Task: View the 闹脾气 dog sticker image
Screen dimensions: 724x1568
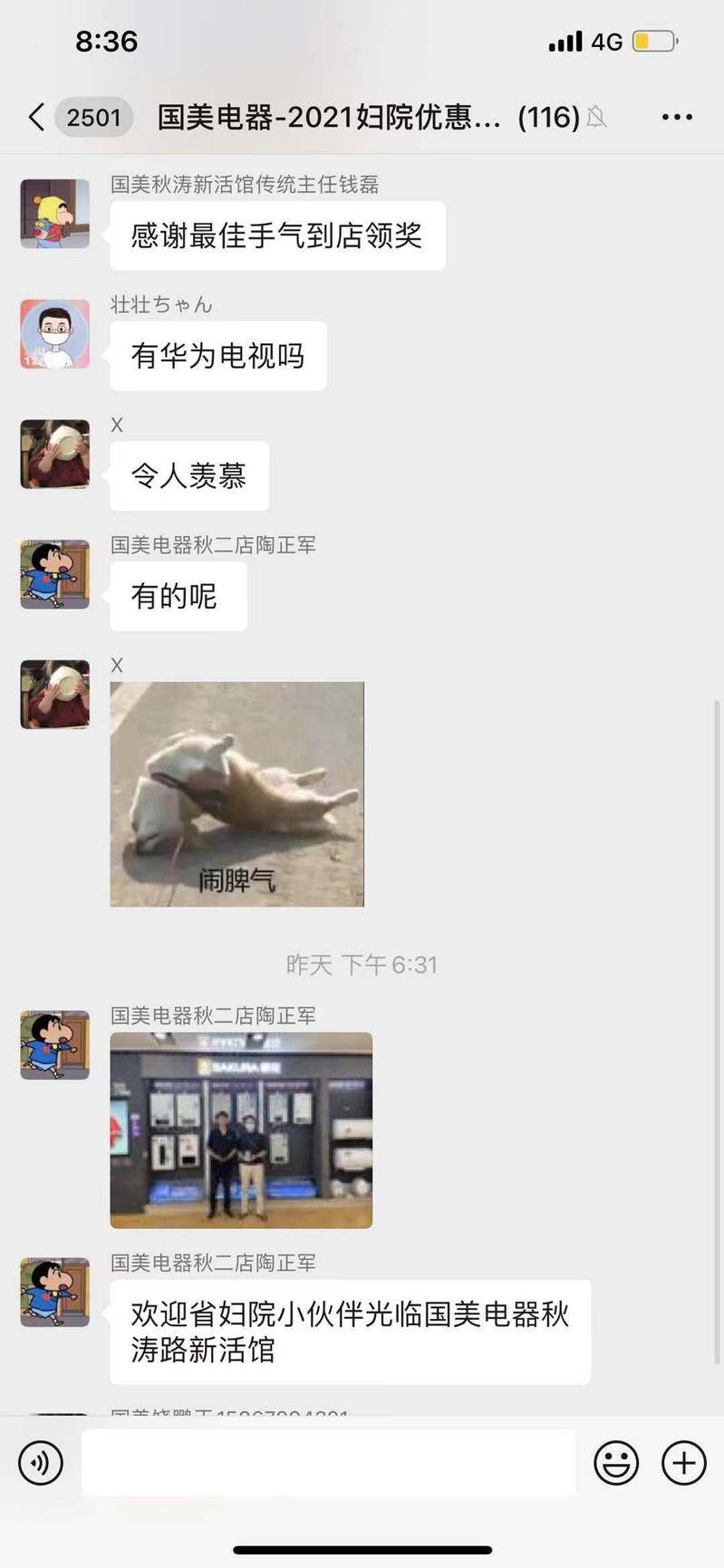Action: [237, 794]
